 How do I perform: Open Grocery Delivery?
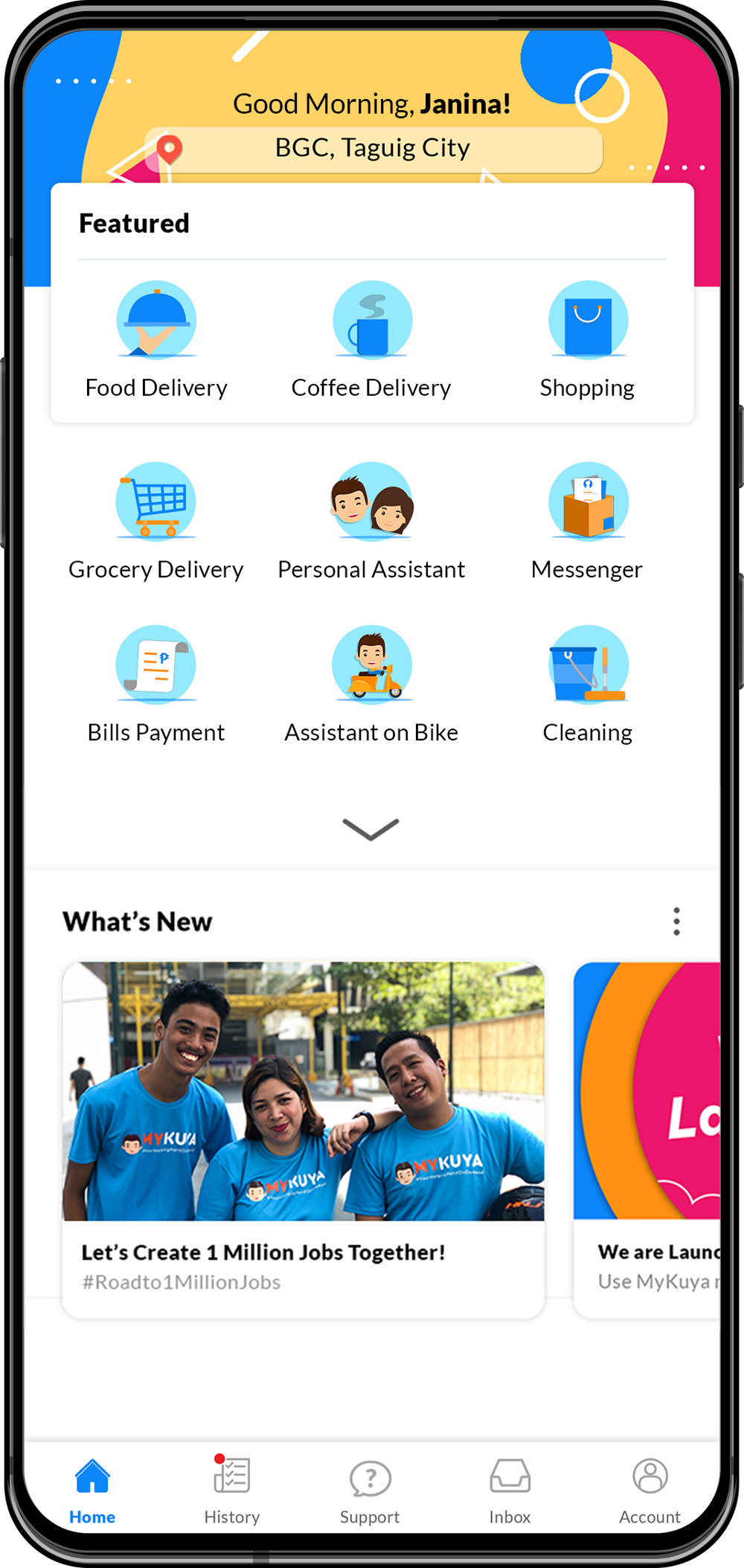point(156,522)
